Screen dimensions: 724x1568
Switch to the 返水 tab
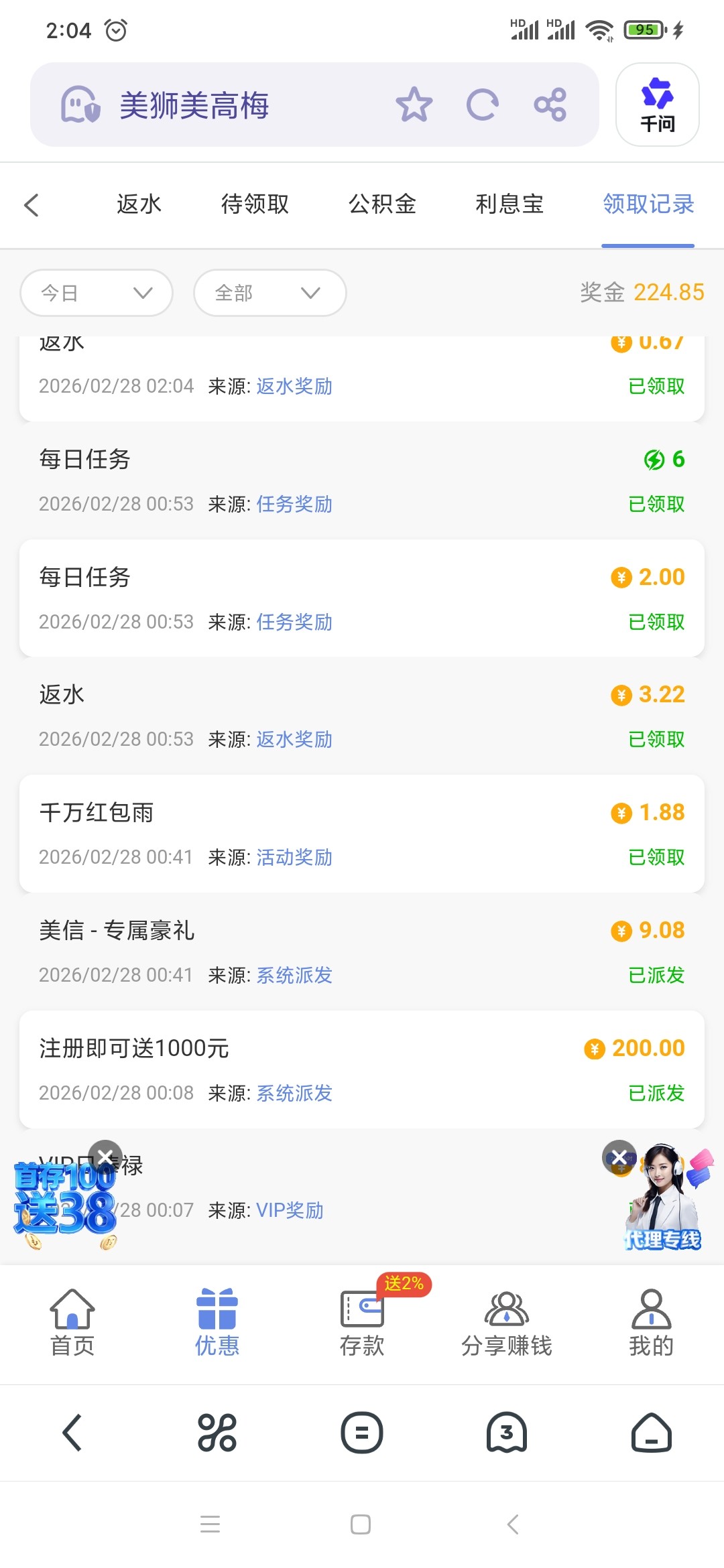(x=139, y=204)
